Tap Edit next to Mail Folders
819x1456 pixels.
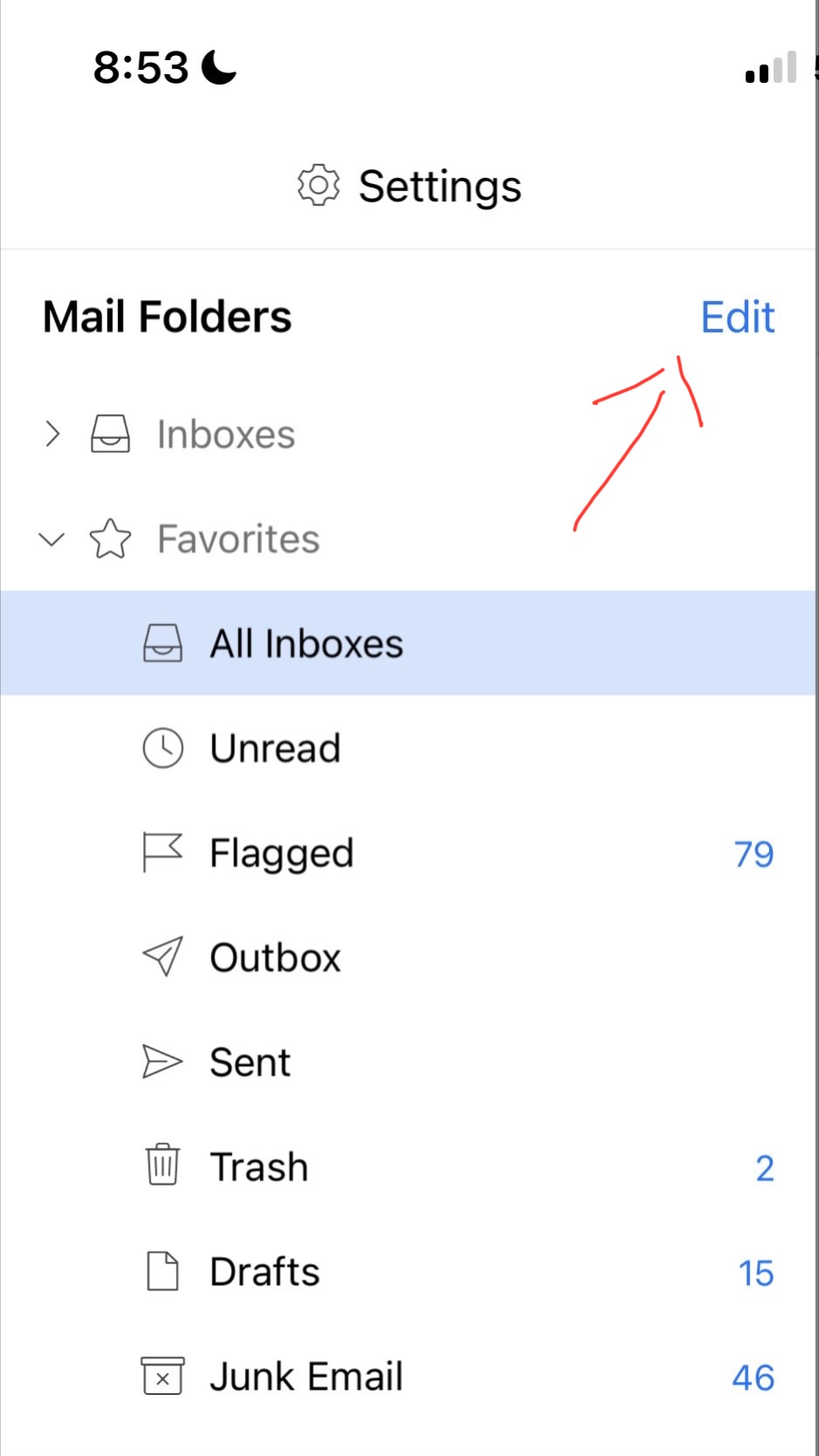coord(737,317)
